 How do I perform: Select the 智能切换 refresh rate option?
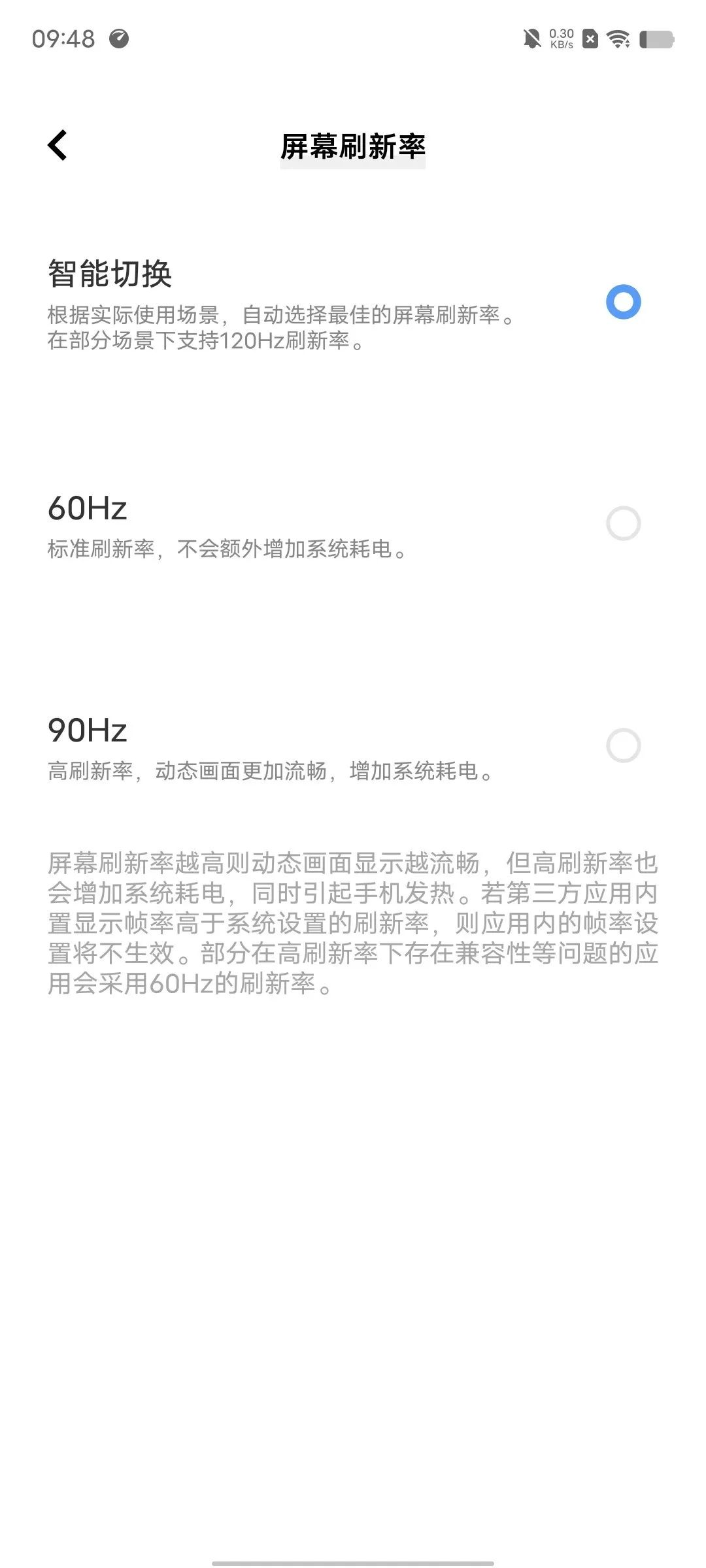coord(353,302)
